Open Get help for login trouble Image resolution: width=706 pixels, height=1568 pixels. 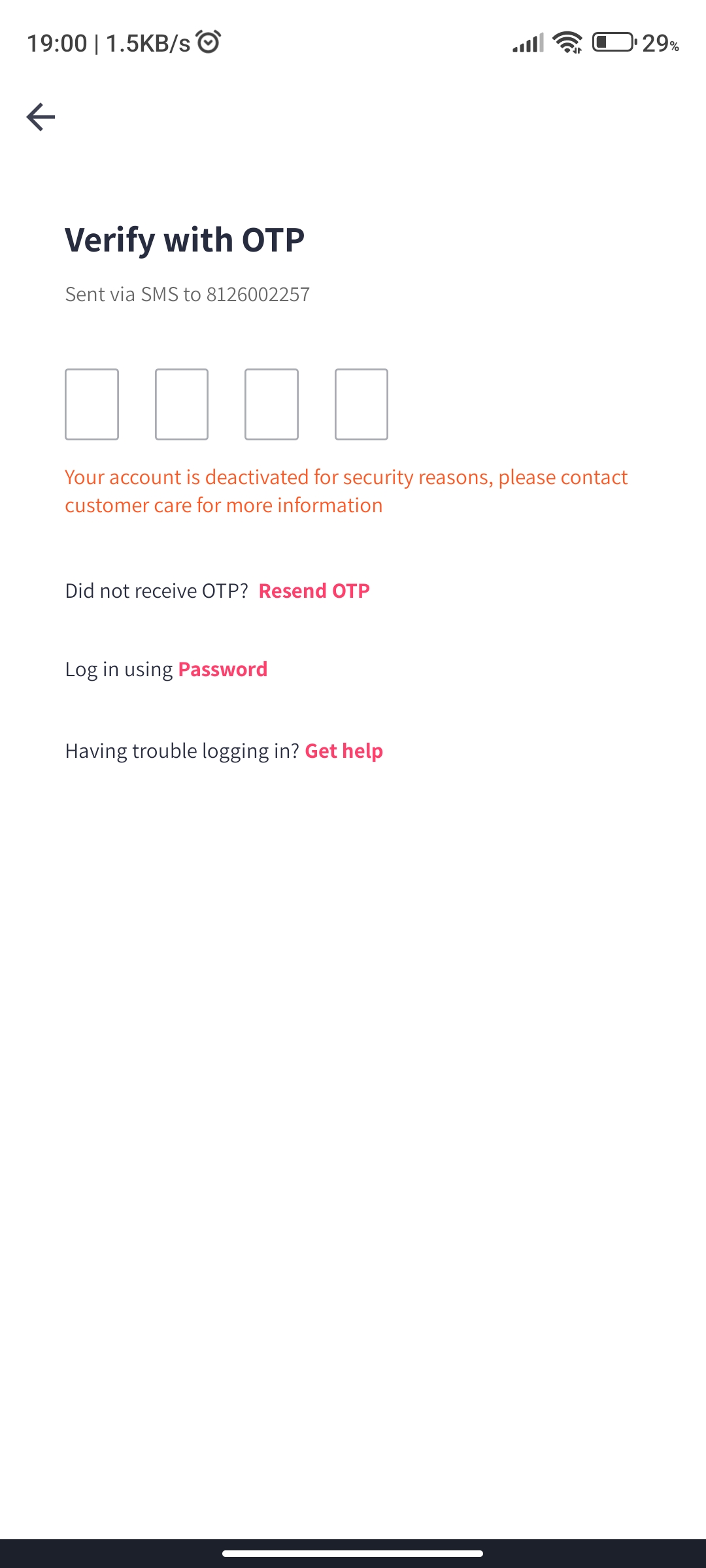(344, 751)
